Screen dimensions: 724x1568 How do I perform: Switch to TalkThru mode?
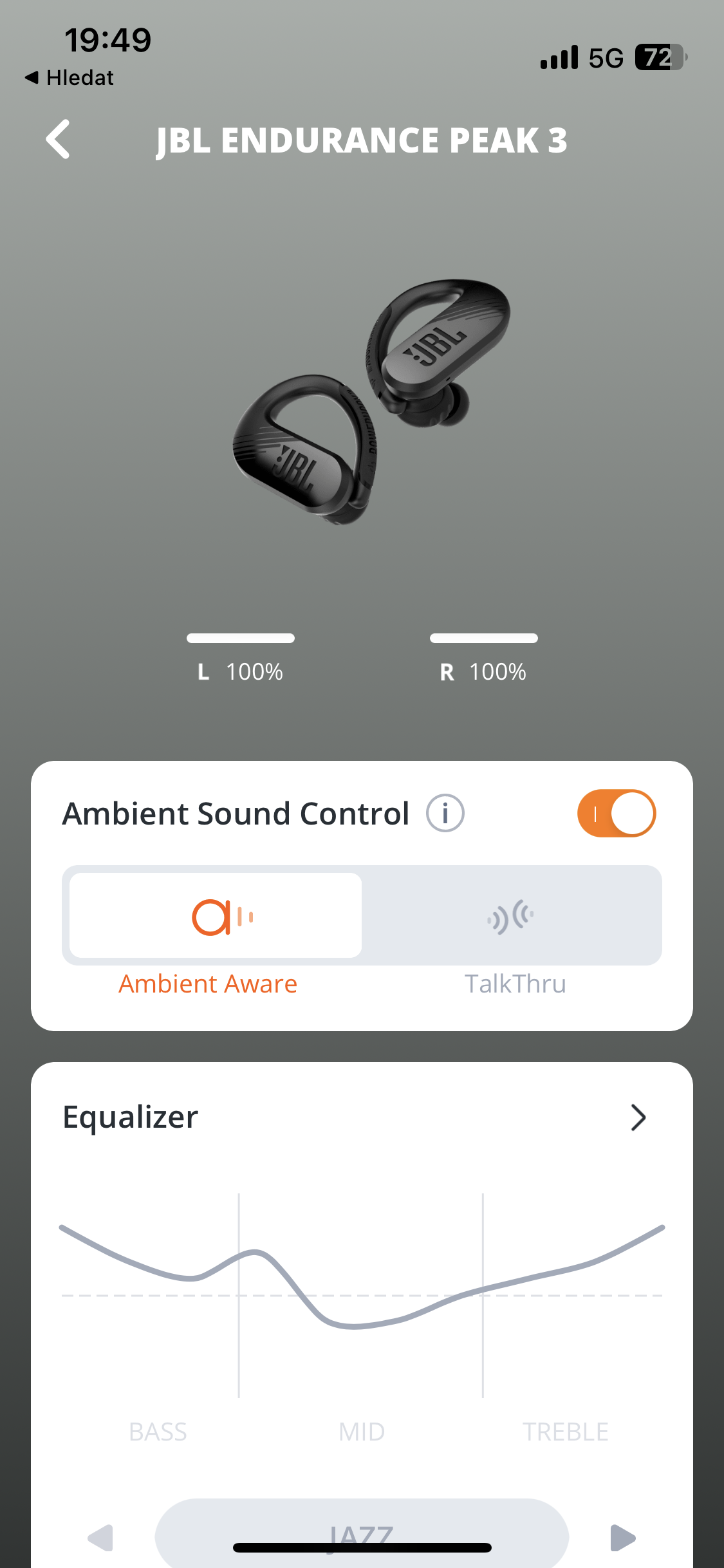(x=512, y=915)
